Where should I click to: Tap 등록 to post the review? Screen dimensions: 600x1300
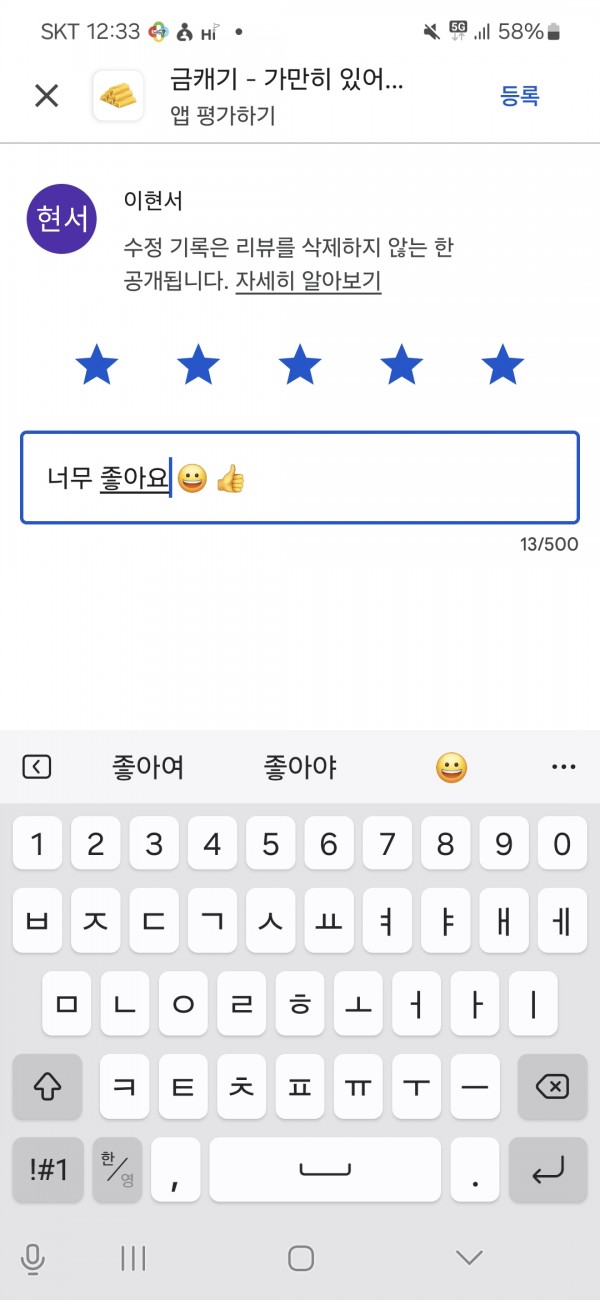pos(520,96)
